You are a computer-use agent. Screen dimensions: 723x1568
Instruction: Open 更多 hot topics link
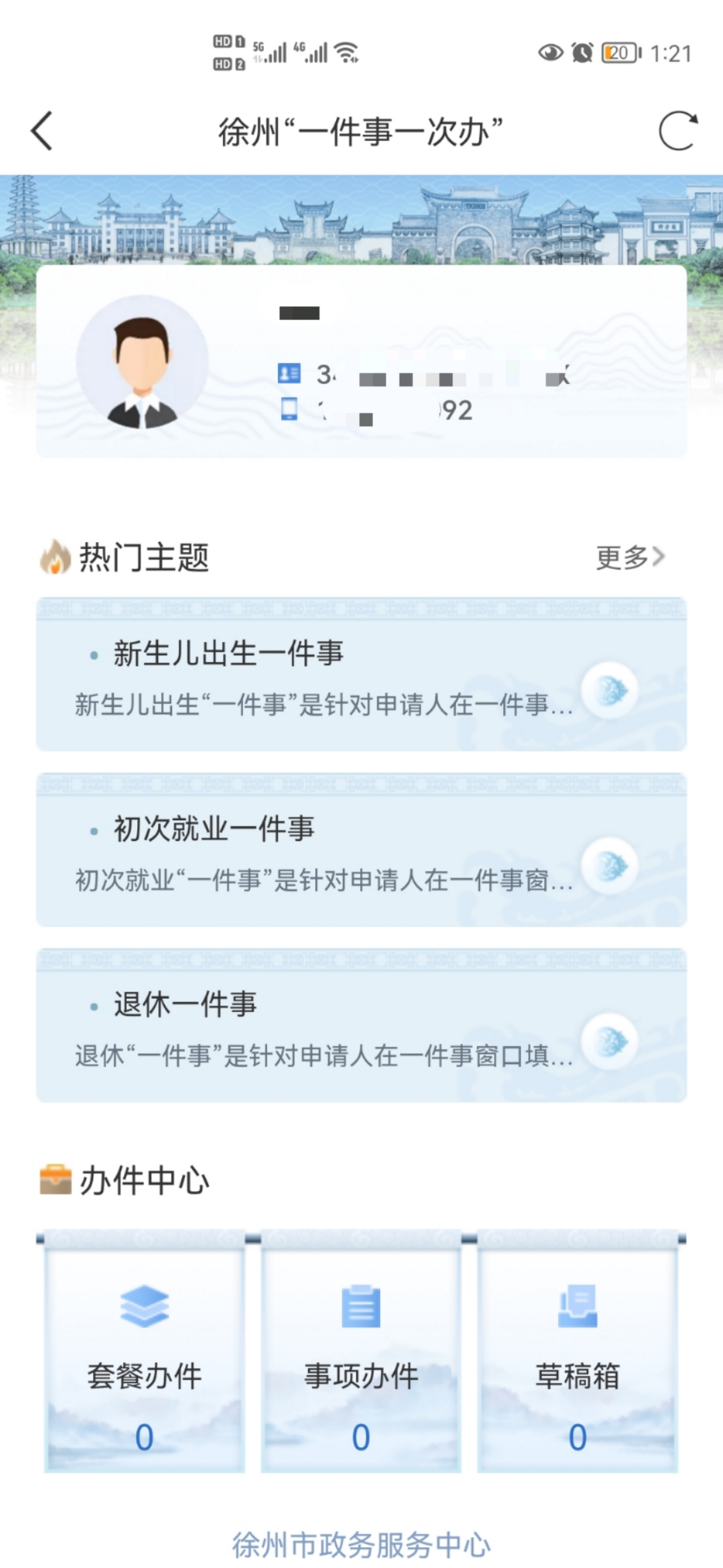point(630,557)
